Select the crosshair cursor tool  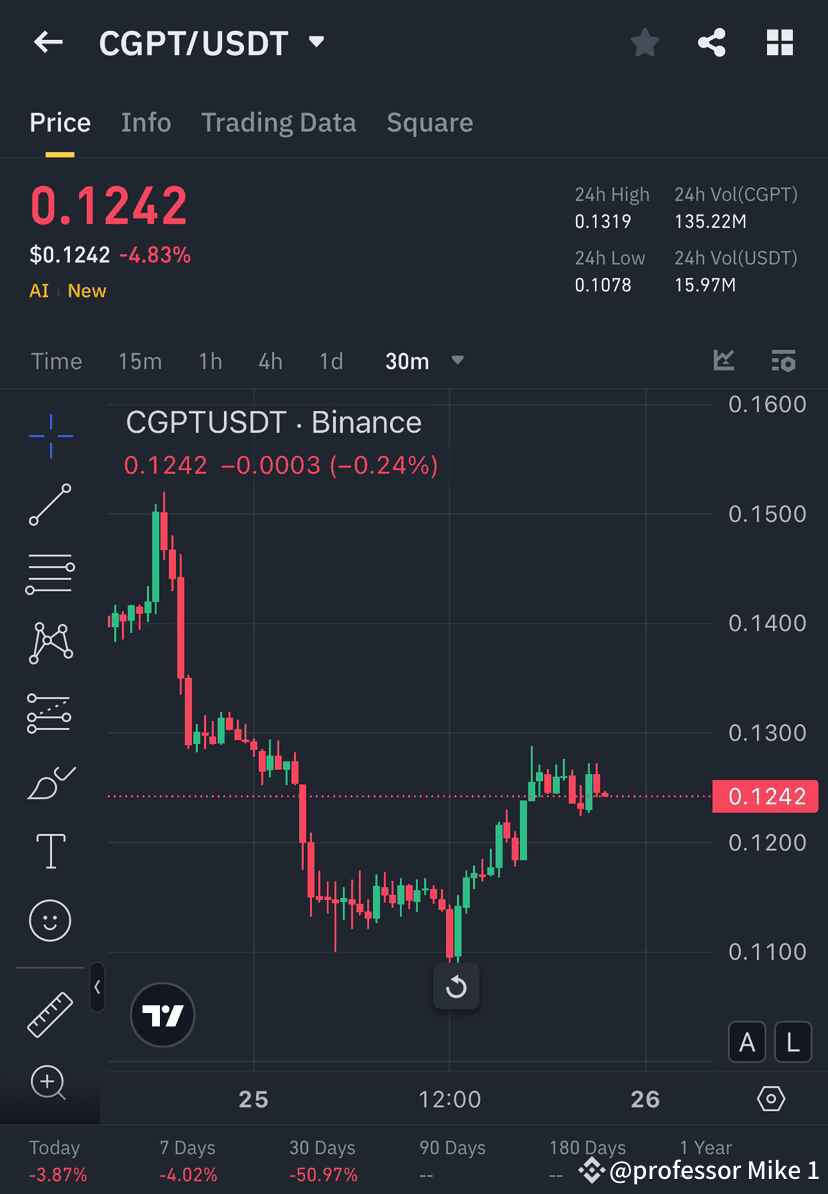tap(50, 435)
